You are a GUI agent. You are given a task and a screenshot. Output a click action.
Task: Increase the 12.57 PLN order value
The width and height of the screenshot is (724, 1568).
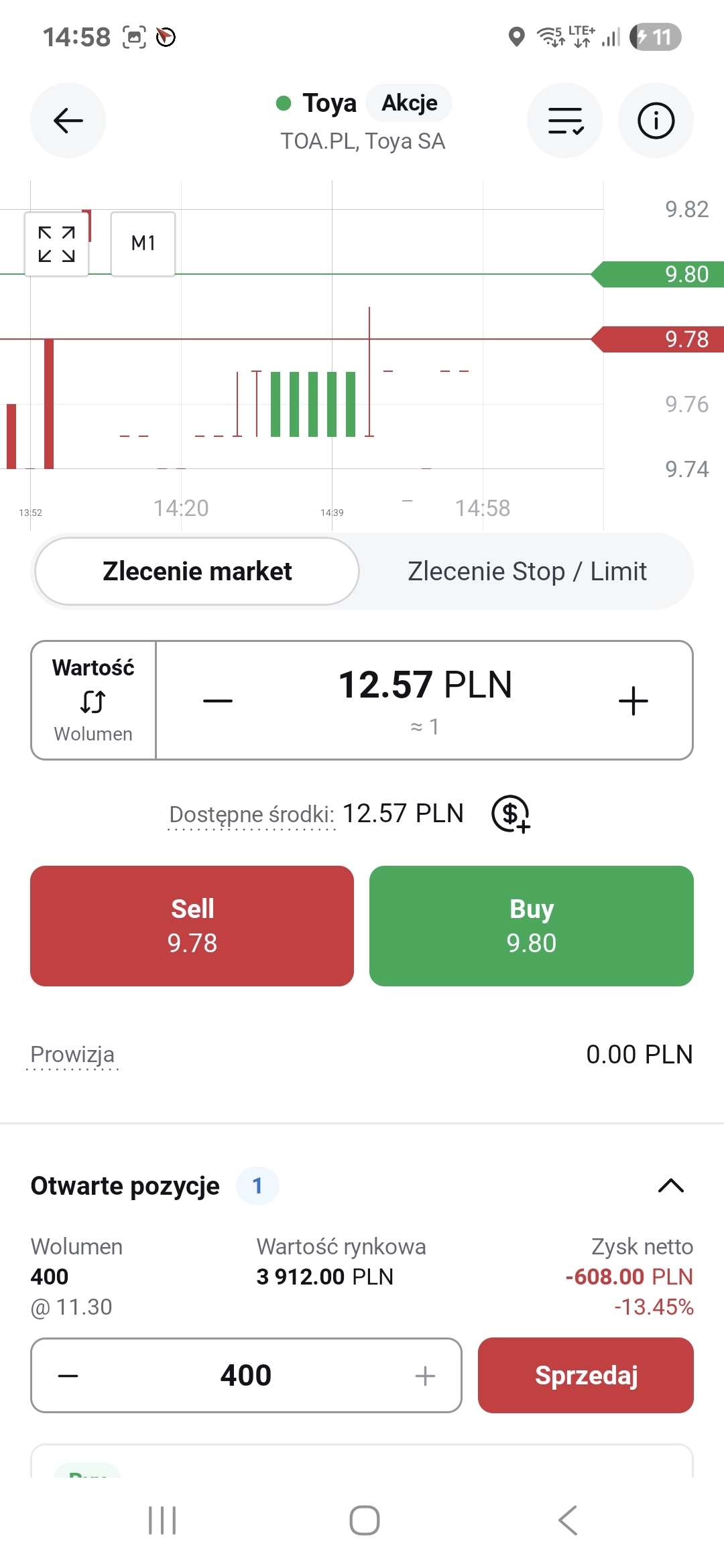[x=633, y=701]
